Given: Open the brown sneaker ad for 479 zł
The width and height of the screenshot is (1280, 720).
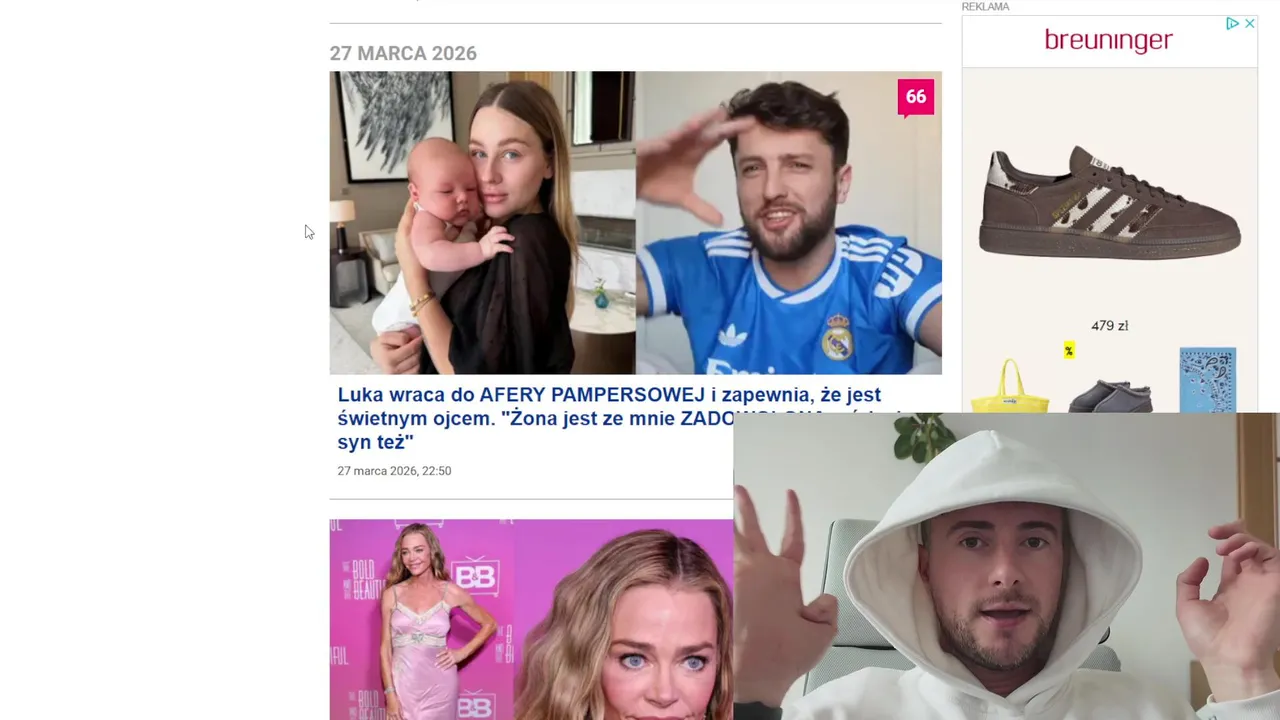Looking at the screenshot, I should click(x=1109, y=205).
